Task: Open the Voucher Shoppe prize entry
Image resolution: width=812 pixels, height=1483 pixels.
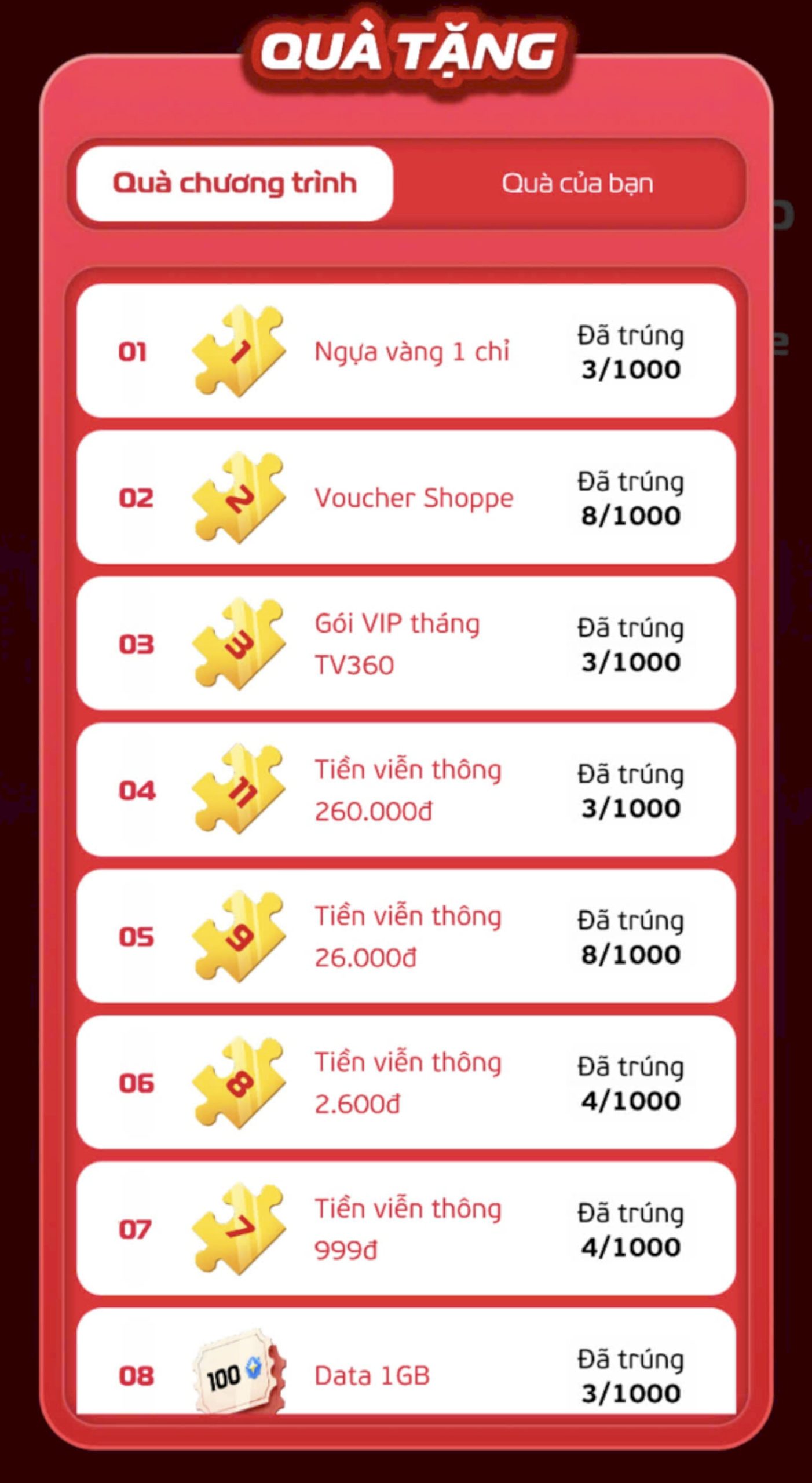Action: pyautogui.click(x=414, y=497)
